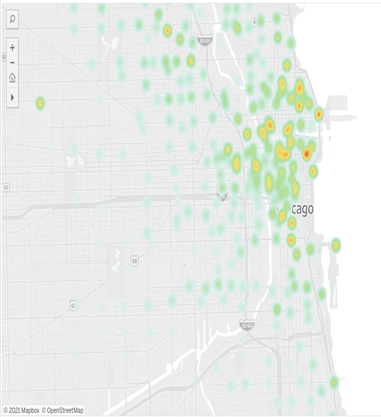
Task: Zoom in with the plus button
Action: point(12,48)
